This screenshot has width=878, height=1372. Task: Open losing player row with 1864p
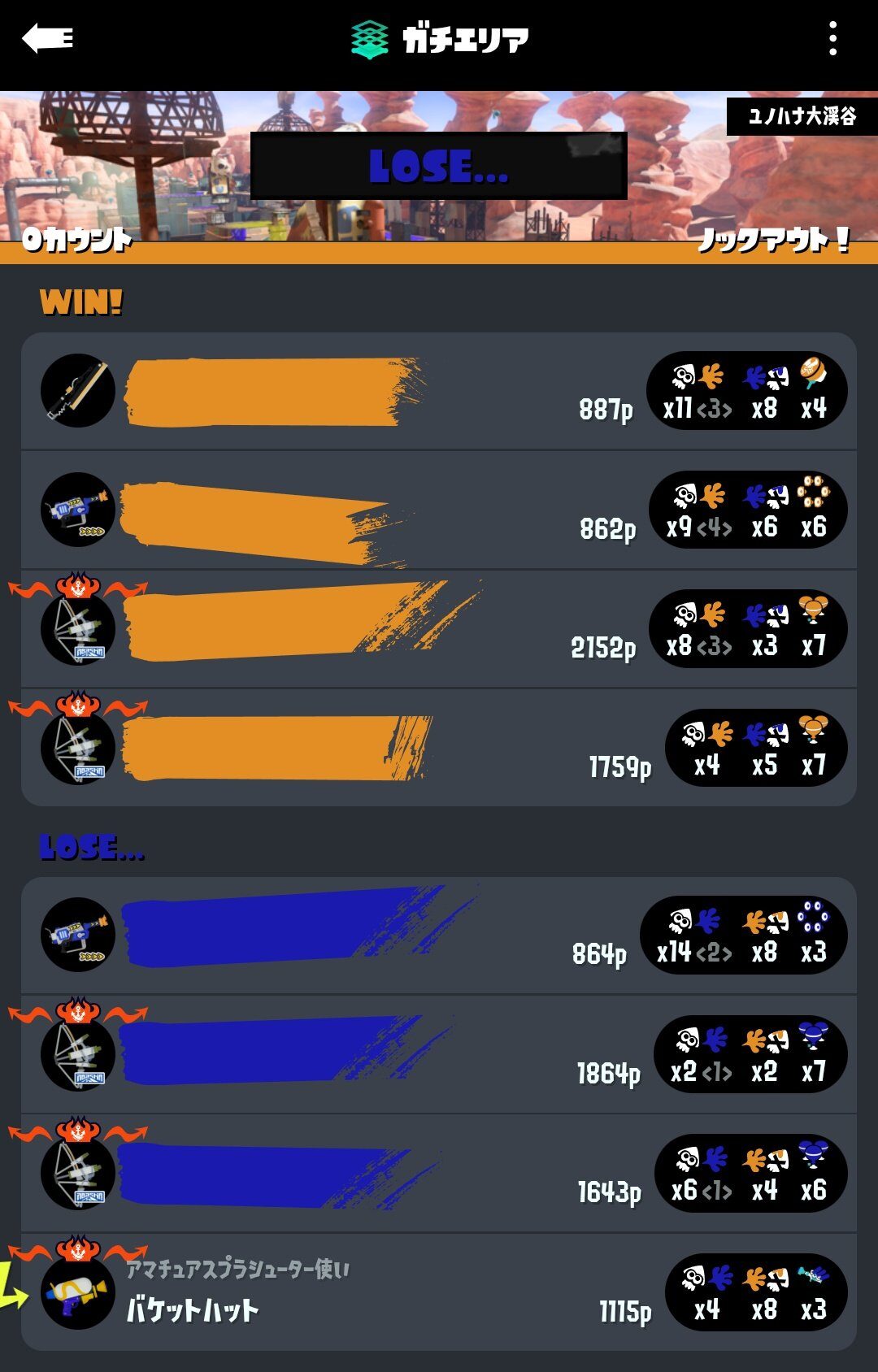tap(439, 1053)
